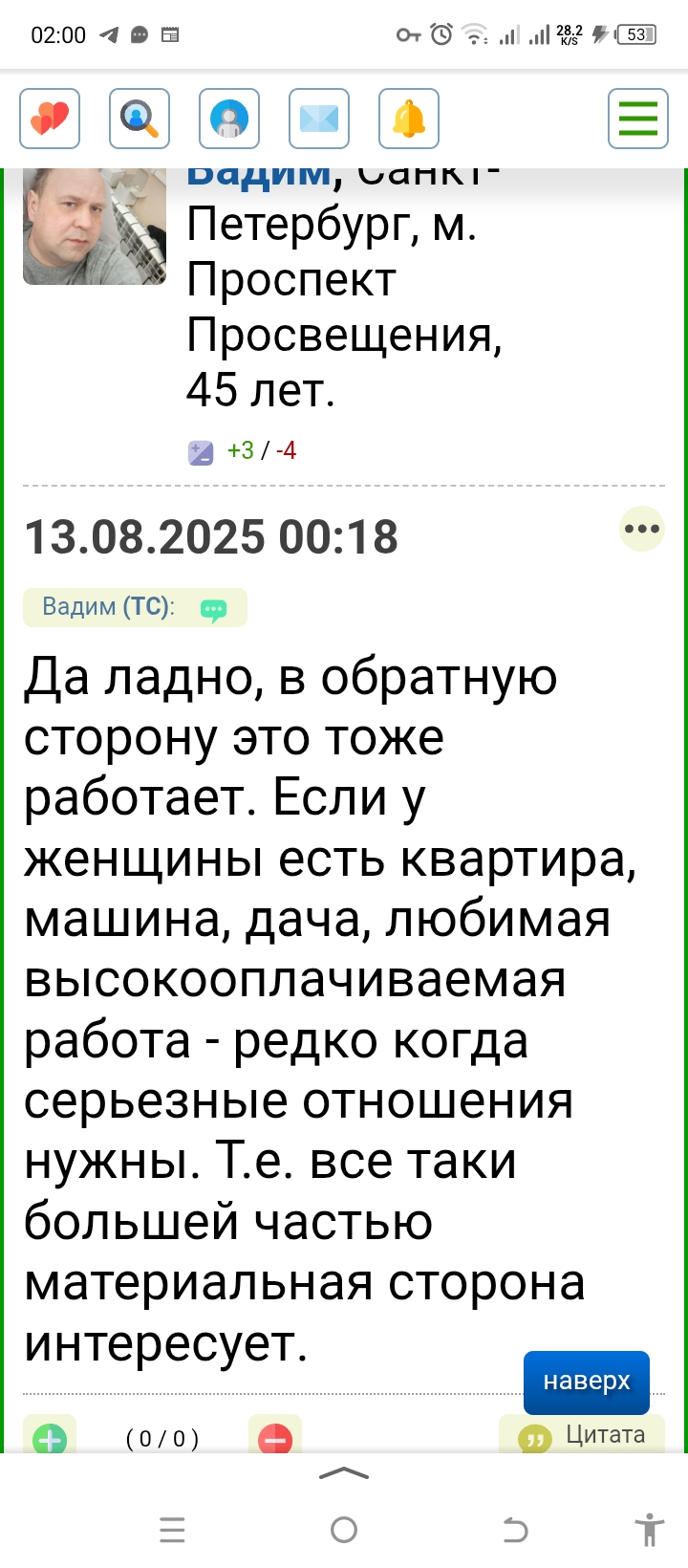Open the three-dot post options menu

642,529
